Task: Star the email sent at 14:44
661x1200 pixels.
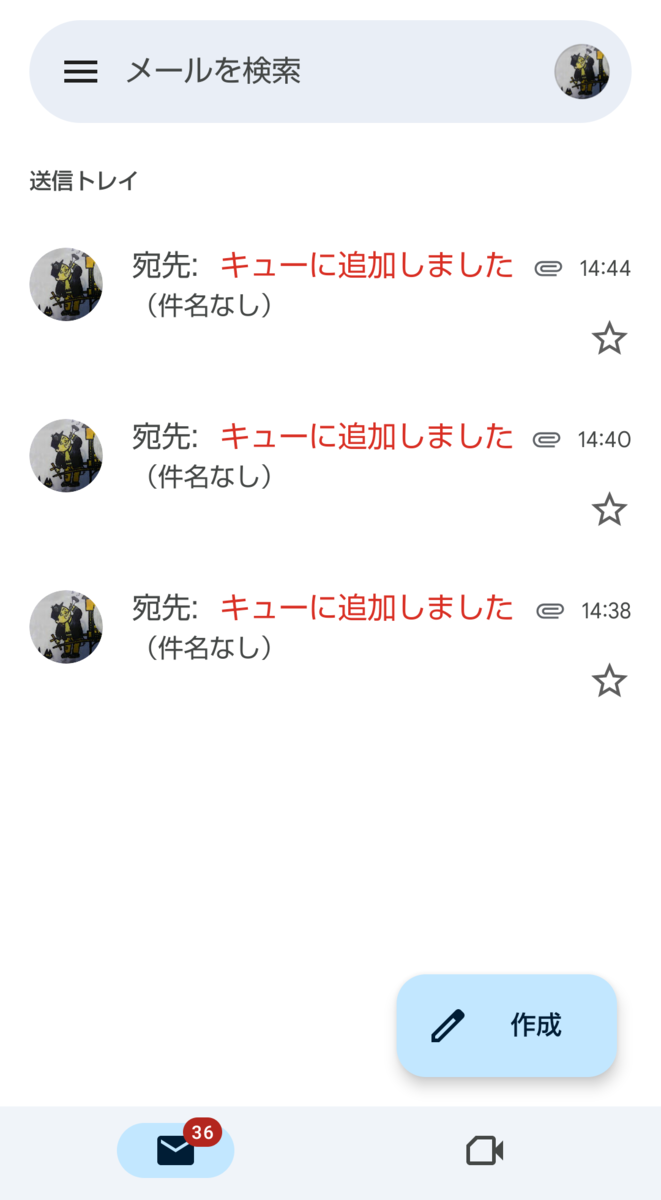Action: 609,339
